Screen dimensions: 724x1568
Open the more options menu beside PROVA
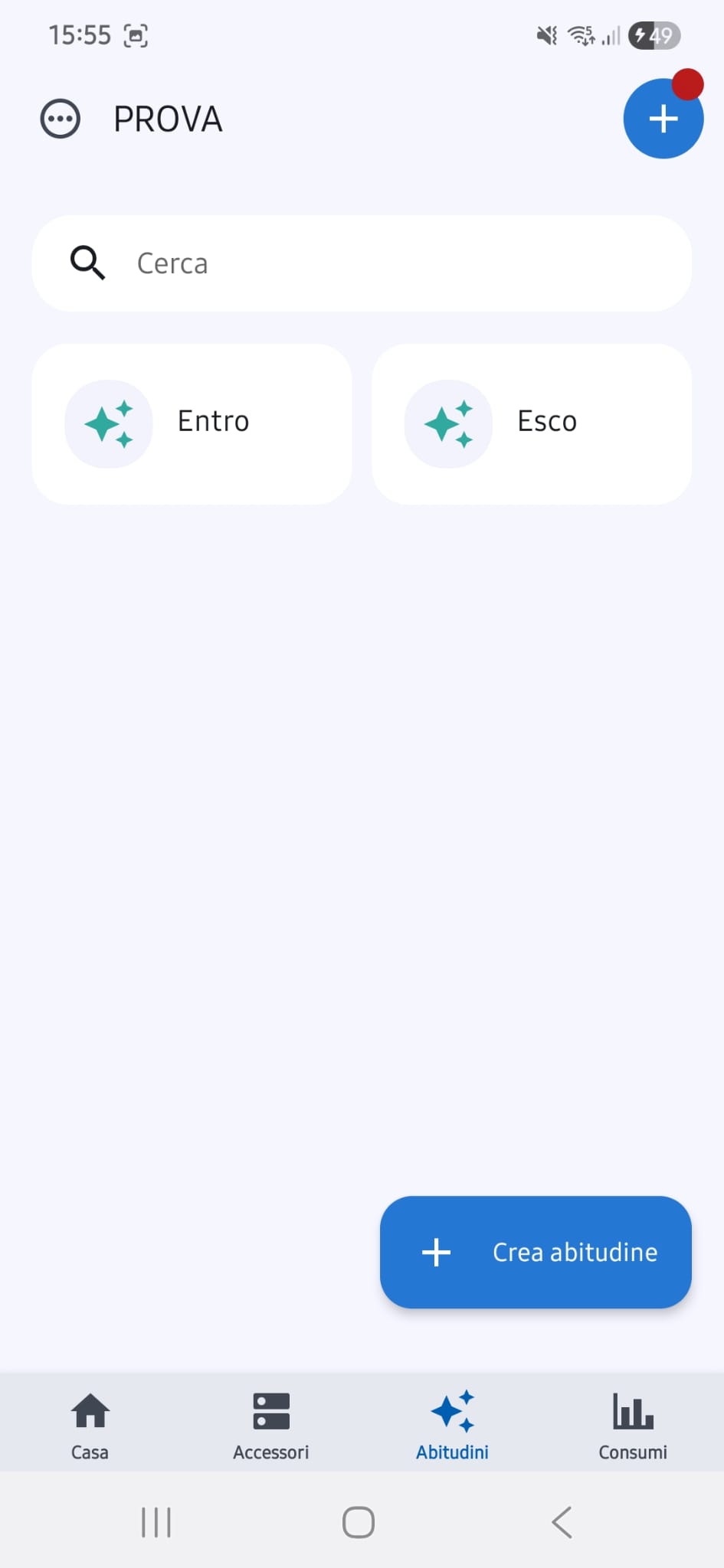click(60, 119)
